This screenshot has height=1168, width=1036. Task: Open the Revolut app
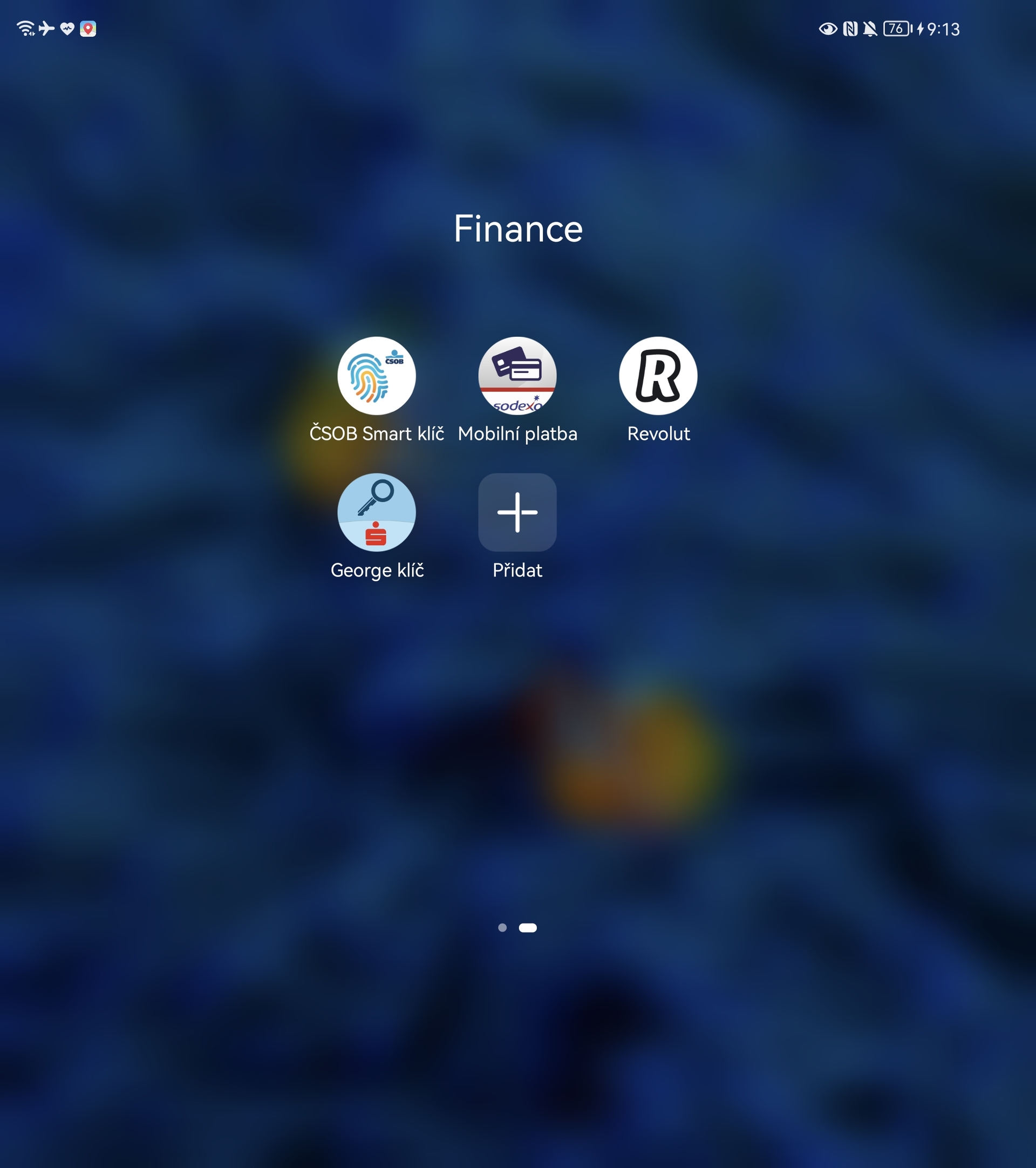coord(658,376)
